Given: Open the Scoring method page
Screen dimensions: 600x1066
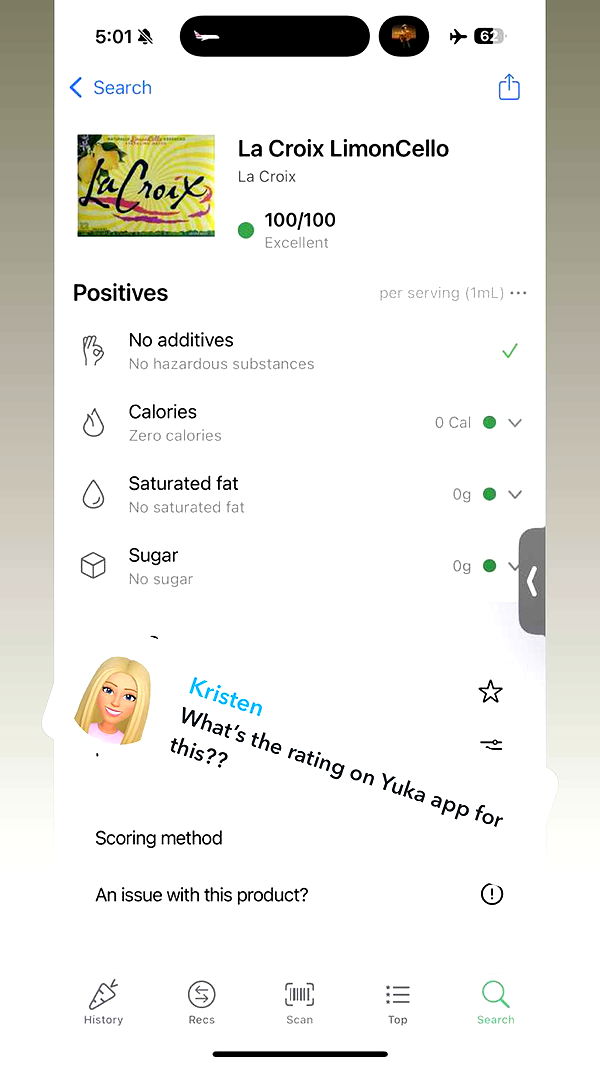Looking at the screenshot, I should 159,838.
